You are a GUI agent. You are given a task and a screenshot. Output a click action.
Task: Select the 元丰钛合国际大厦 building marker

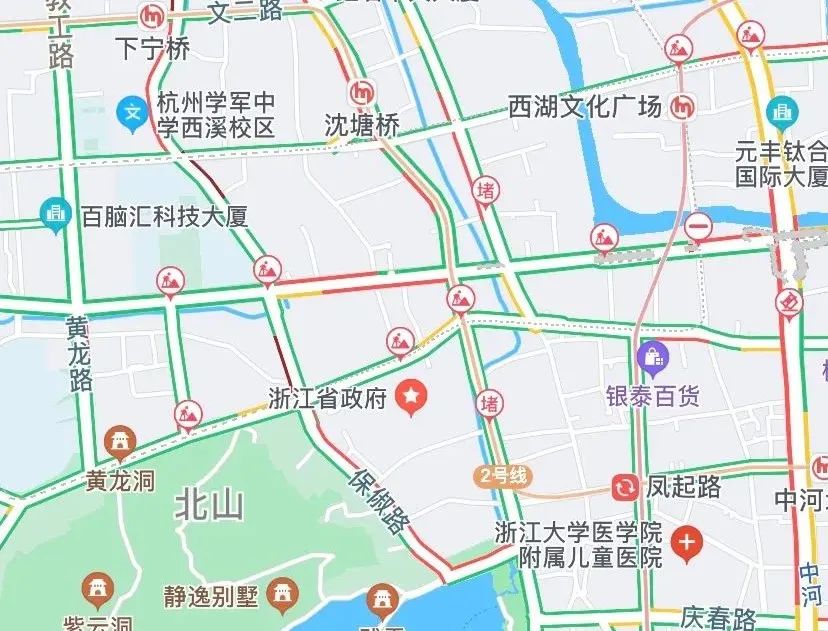782,114
